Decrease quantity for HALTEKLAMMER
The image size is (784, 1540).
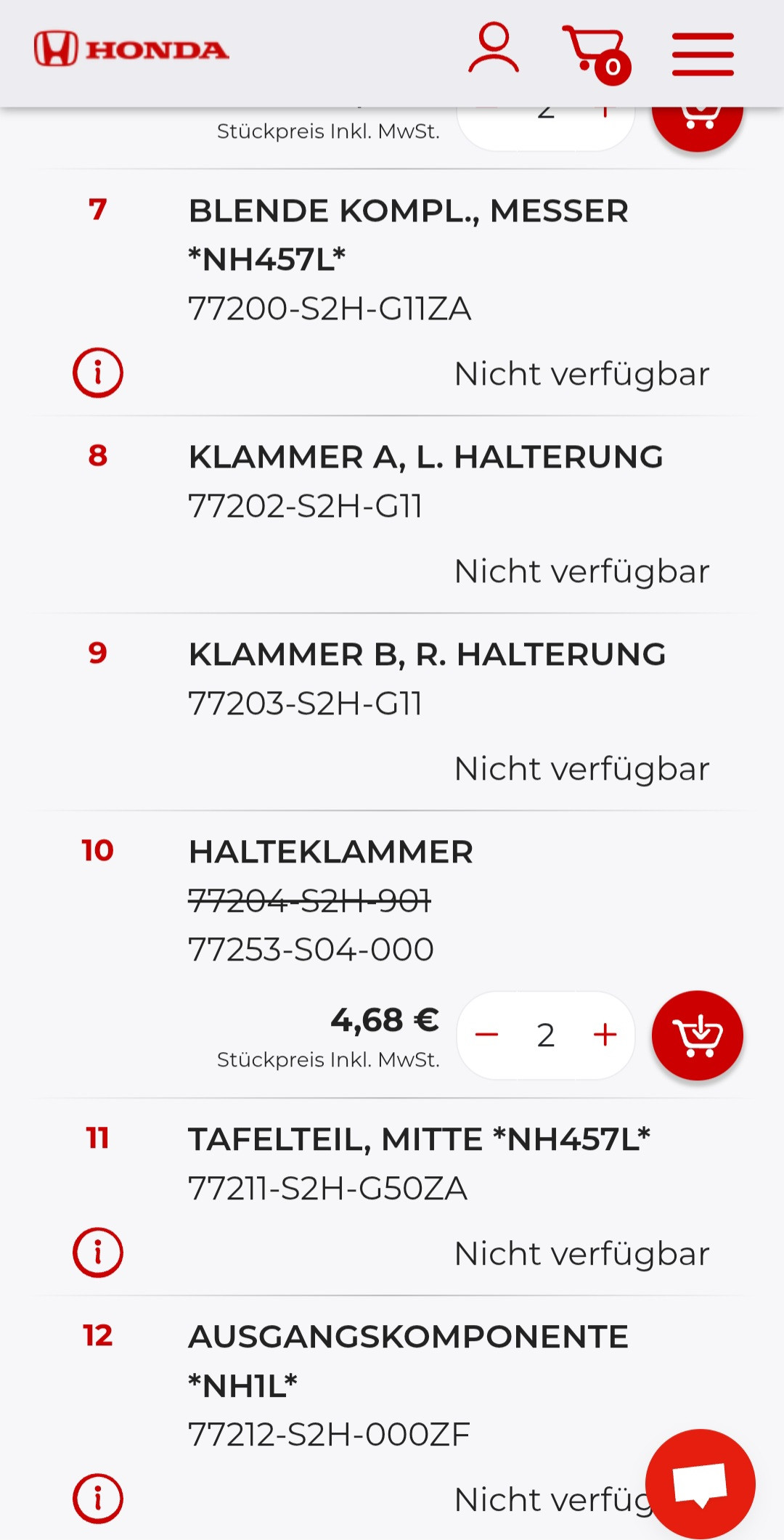click(x=487, y=1035)
